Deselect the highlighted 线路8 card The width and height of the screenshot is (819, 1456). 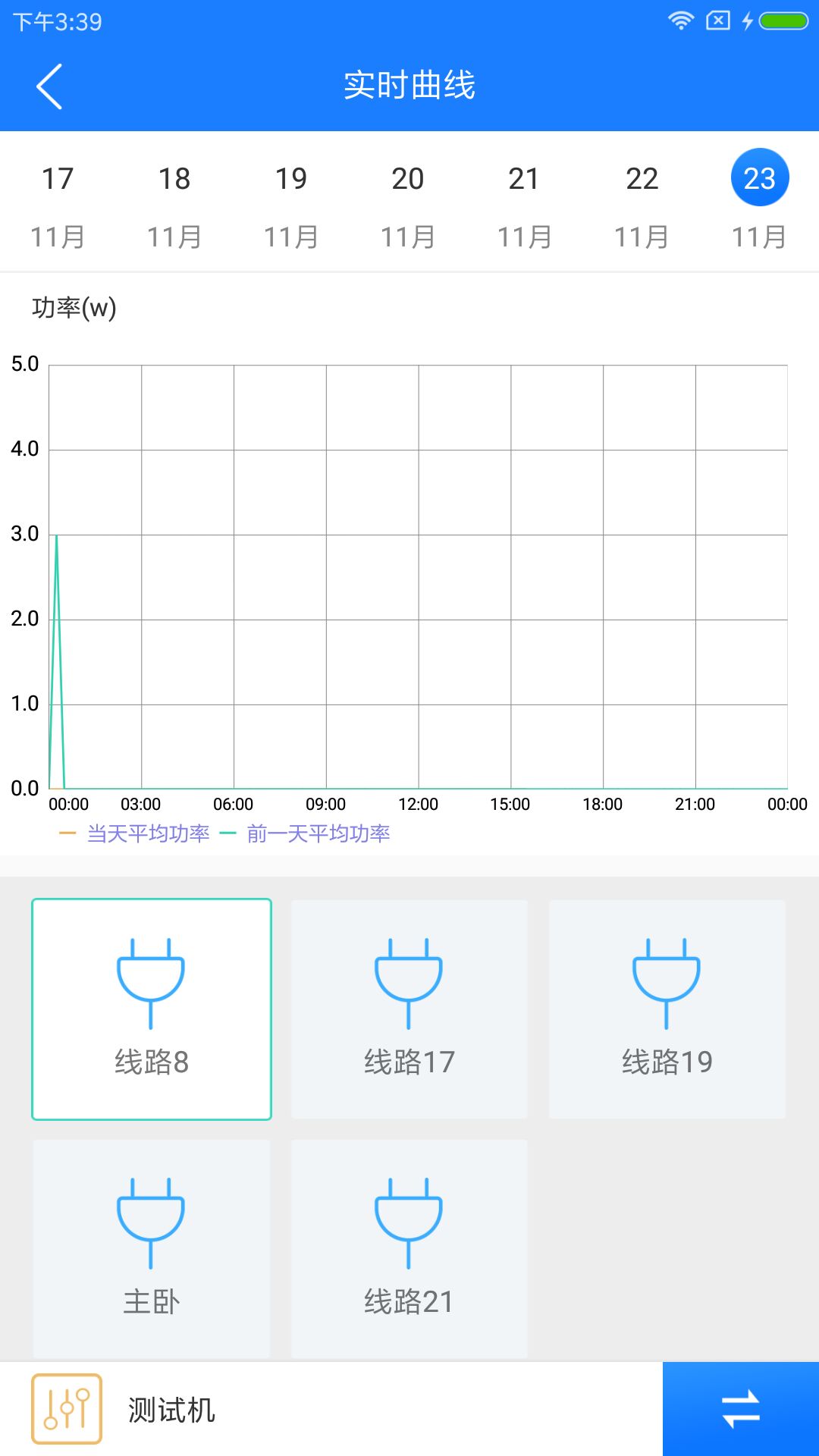pos(151,1009)
